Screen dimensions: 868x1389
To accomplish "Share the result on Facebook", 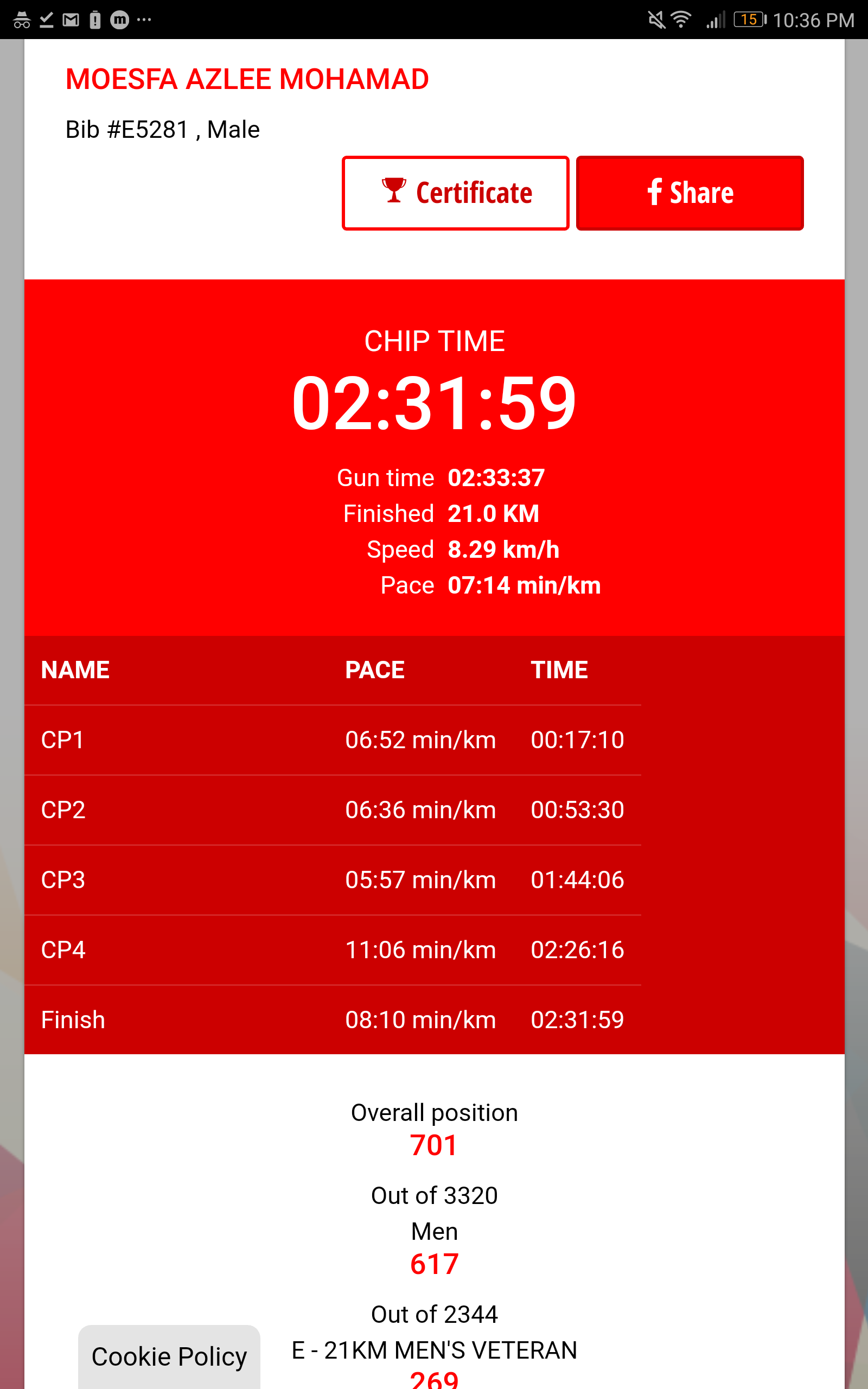I will point(690,193).
